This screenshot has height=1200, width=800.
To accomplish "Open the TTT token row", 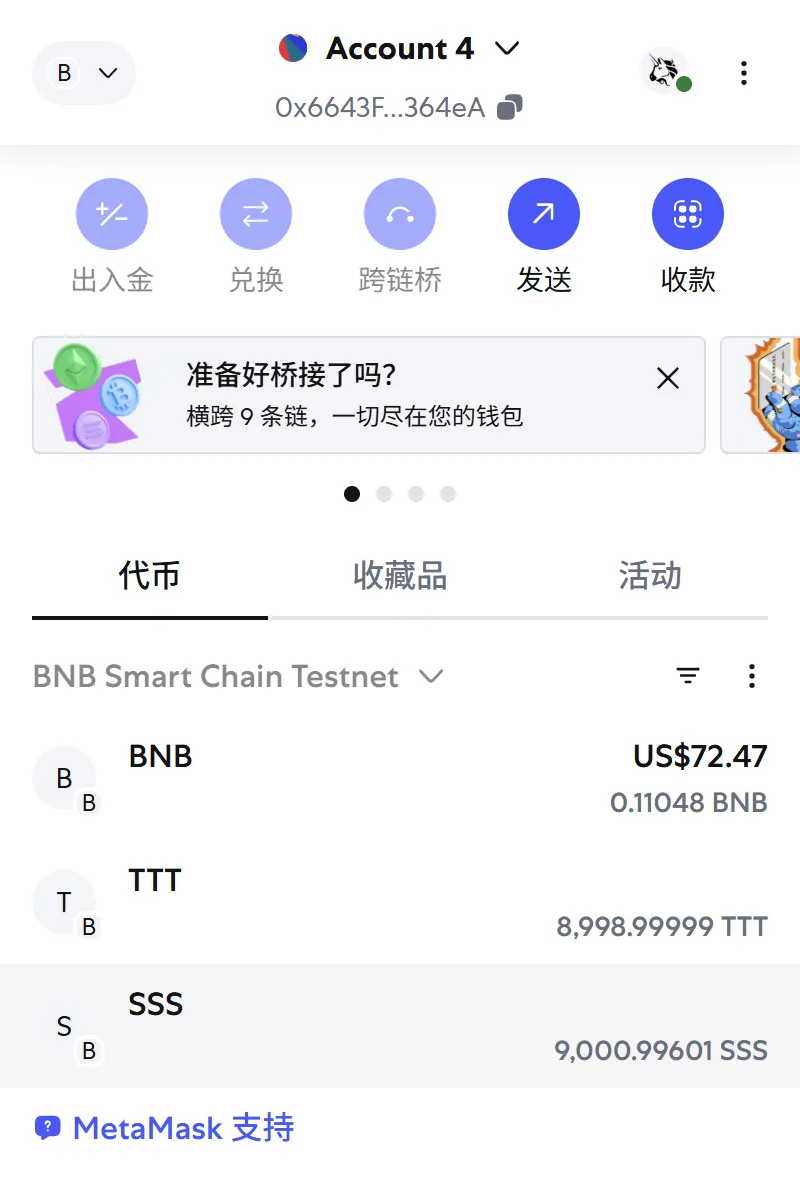I will 400,903.
